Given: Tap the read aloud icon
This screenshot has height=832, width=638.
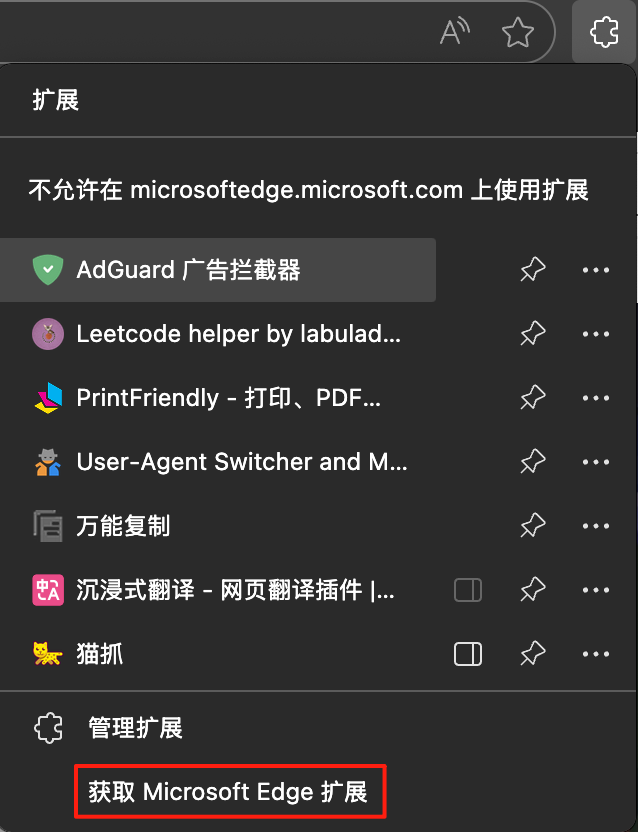Looking at the screenshot, I should [x=455, y=34].
